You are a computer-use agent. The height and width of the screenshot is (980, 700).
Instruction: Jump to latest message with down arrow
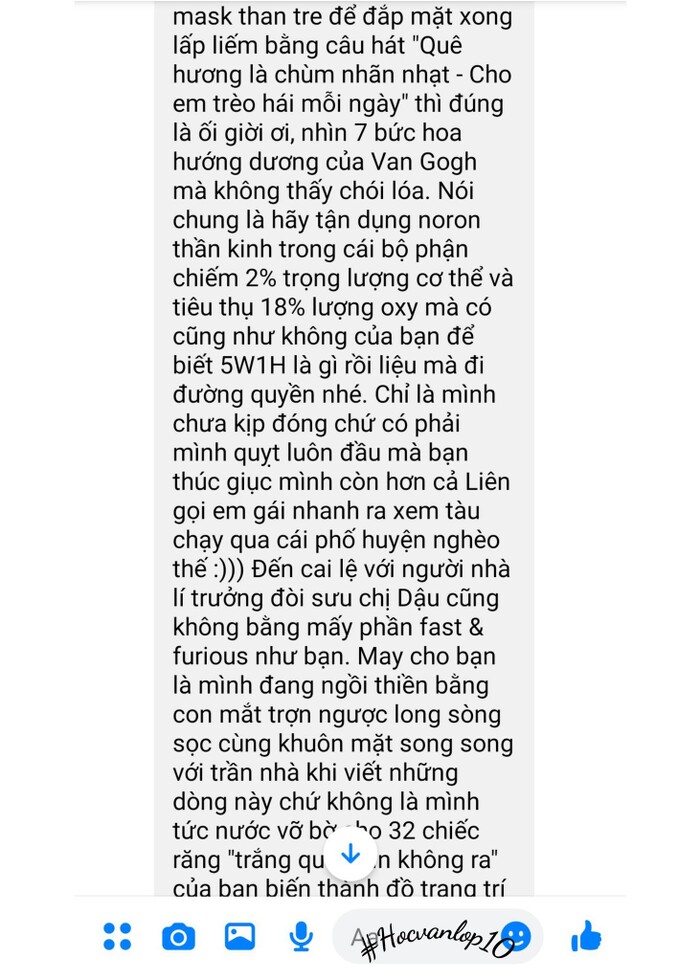pyautogui.click(x=351, y=854)
